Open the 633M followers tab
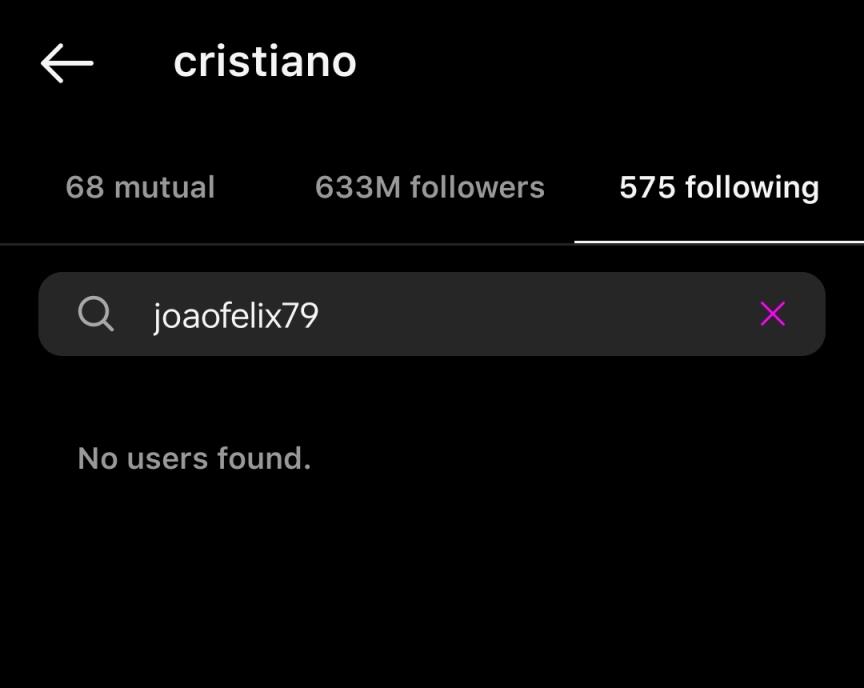864x688 pixels. [430, 188]
